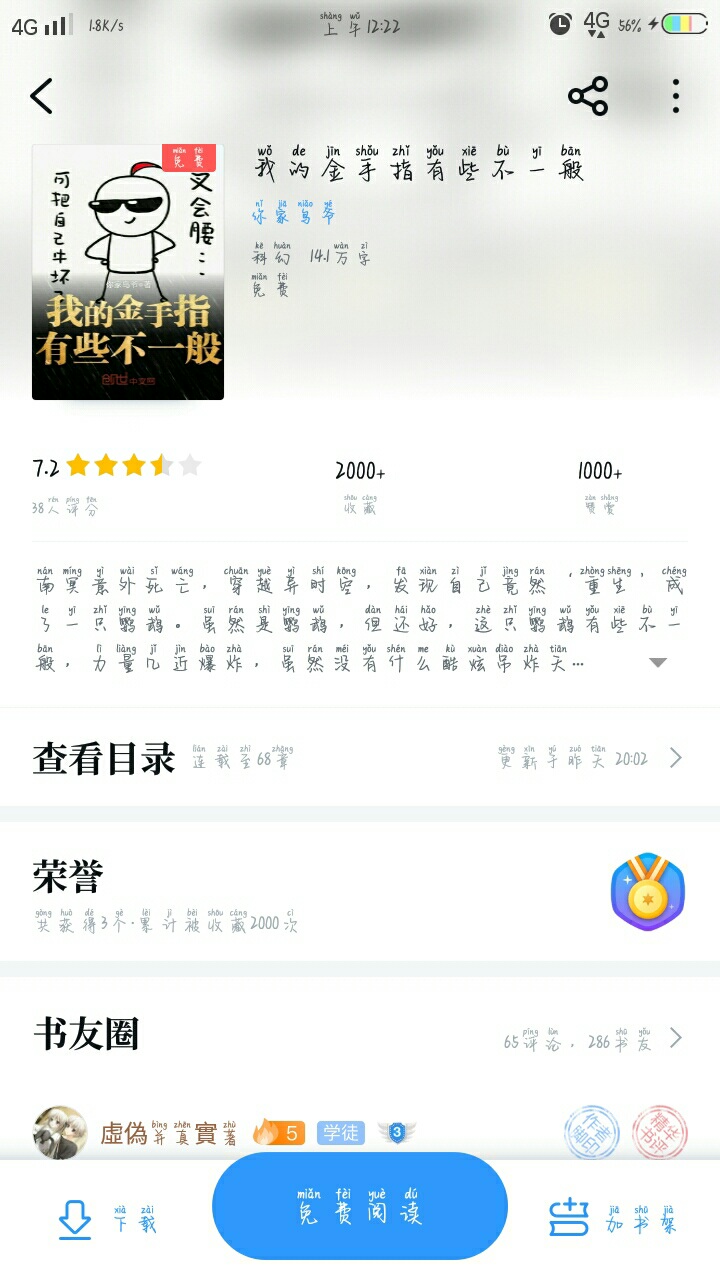Open the book cover image
The width and height of the screenshot is (720, 1280).
128,272
